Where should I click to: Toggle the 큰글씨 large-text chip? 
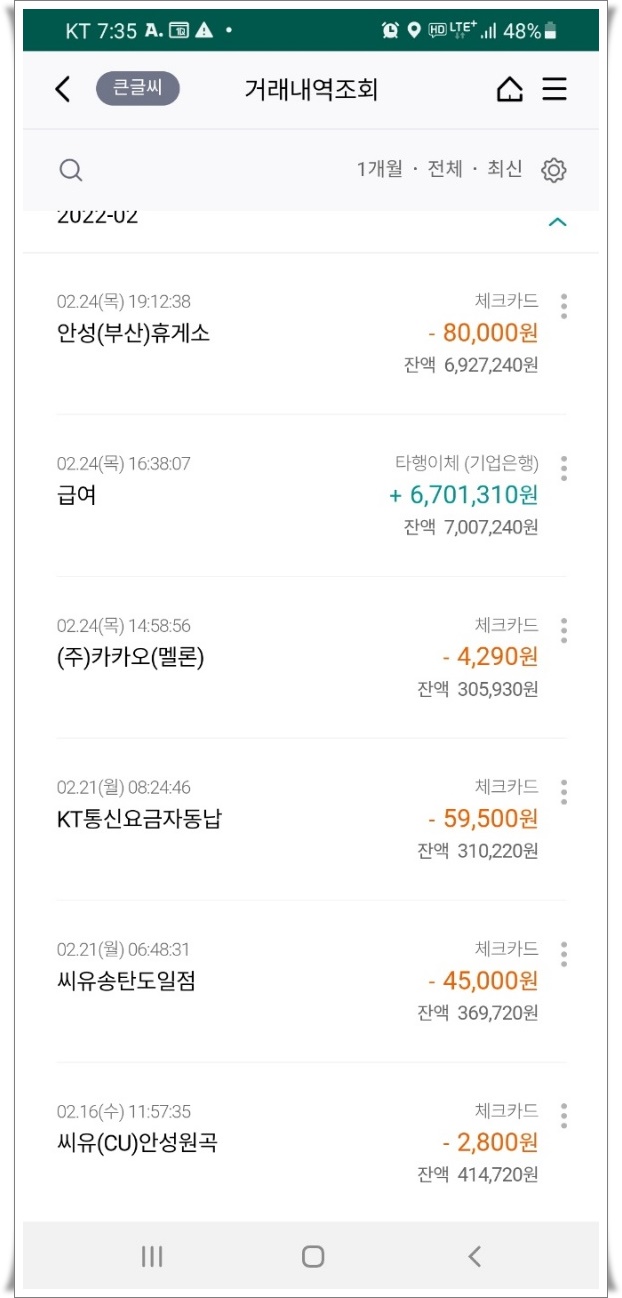click(137, 89)
